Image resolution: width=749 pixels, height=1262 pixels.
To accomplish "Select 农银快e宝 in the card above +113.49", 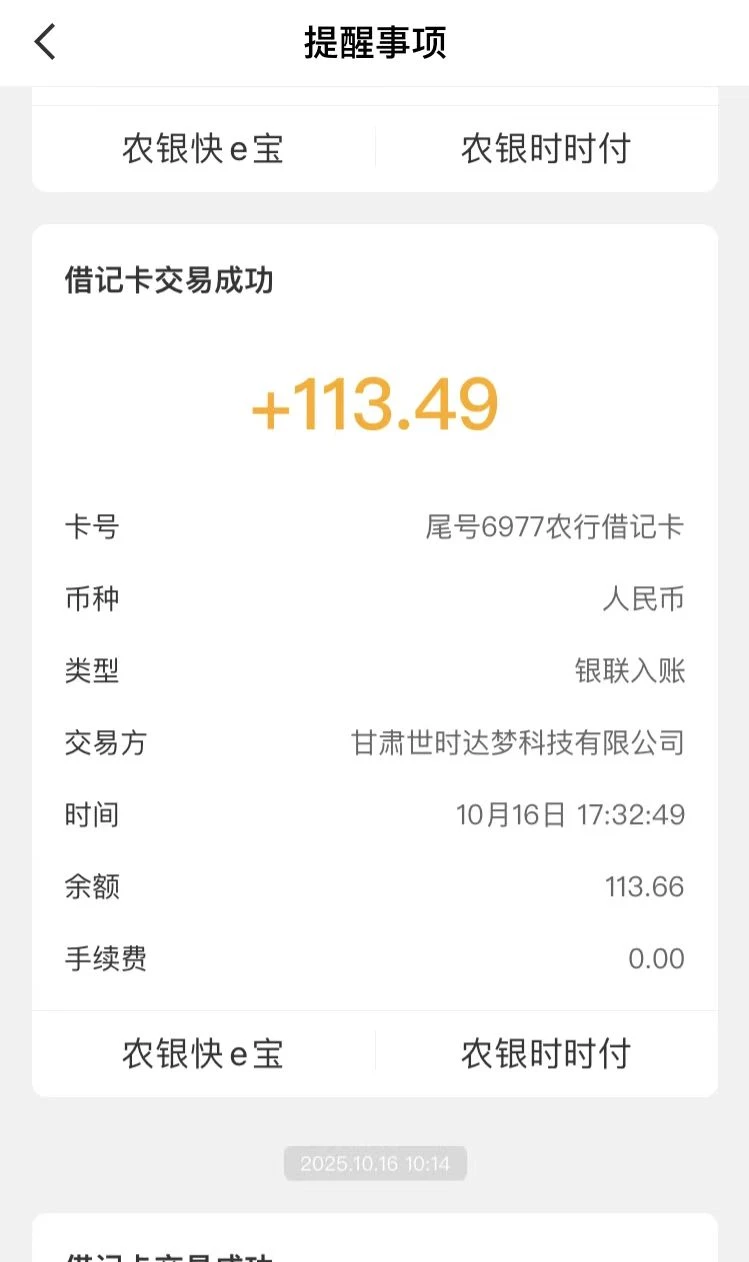I will point(203,148).
